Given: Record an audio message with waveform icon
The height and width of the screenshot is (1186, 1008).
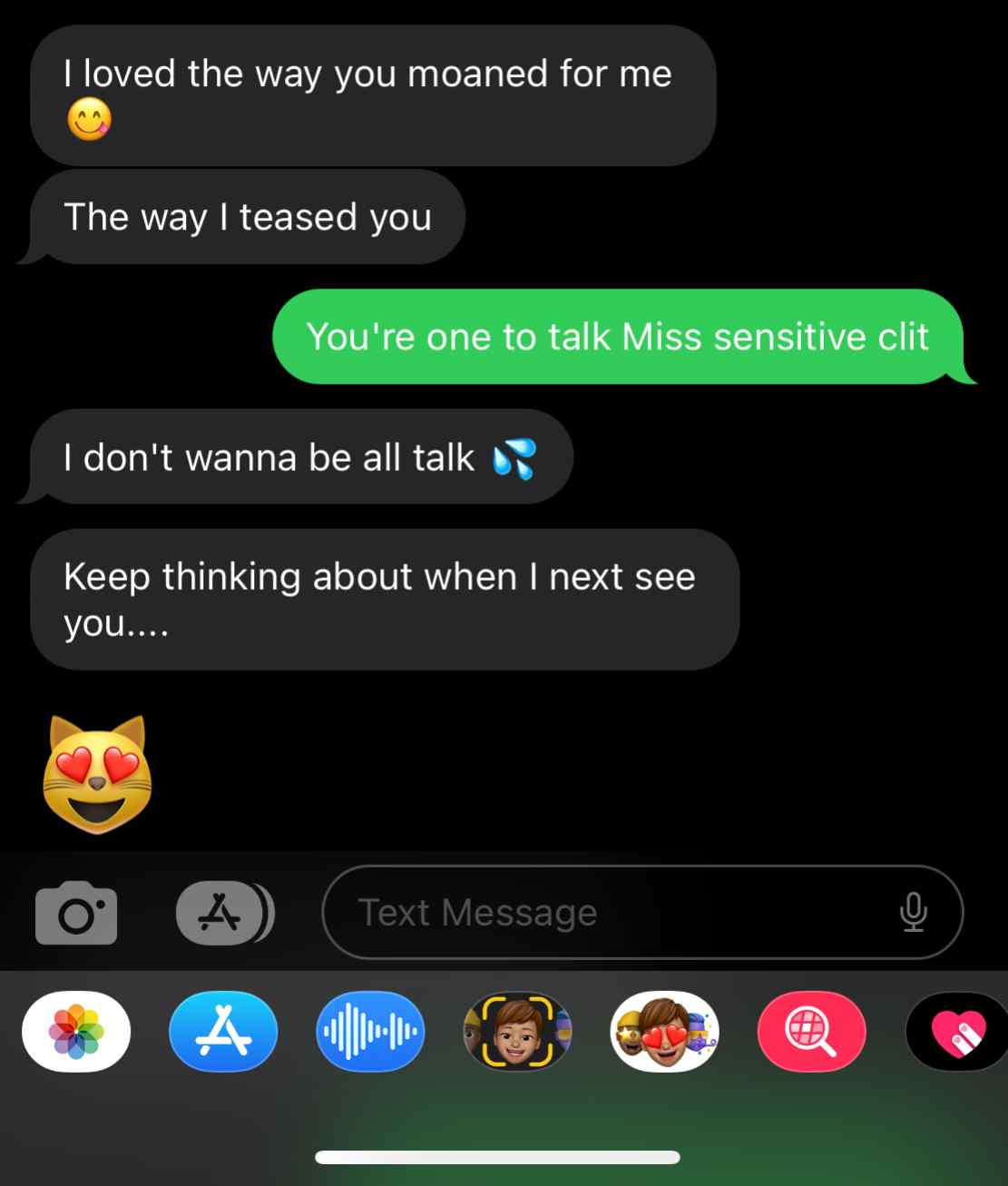Looking at the screenshot, I should [x=370, y=1032].
